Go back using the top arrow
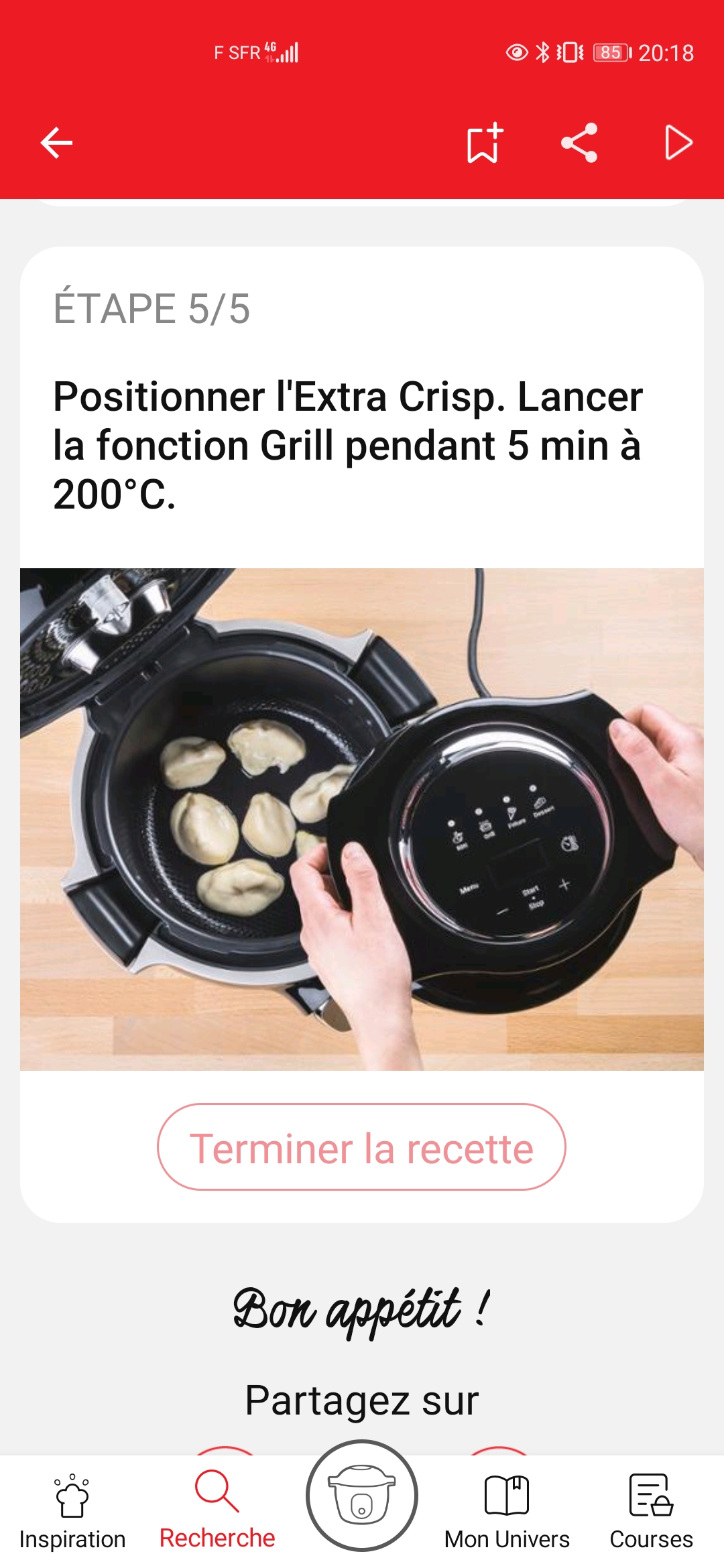724x1568 pixels. pyautogui.click(x=56, y=143)
